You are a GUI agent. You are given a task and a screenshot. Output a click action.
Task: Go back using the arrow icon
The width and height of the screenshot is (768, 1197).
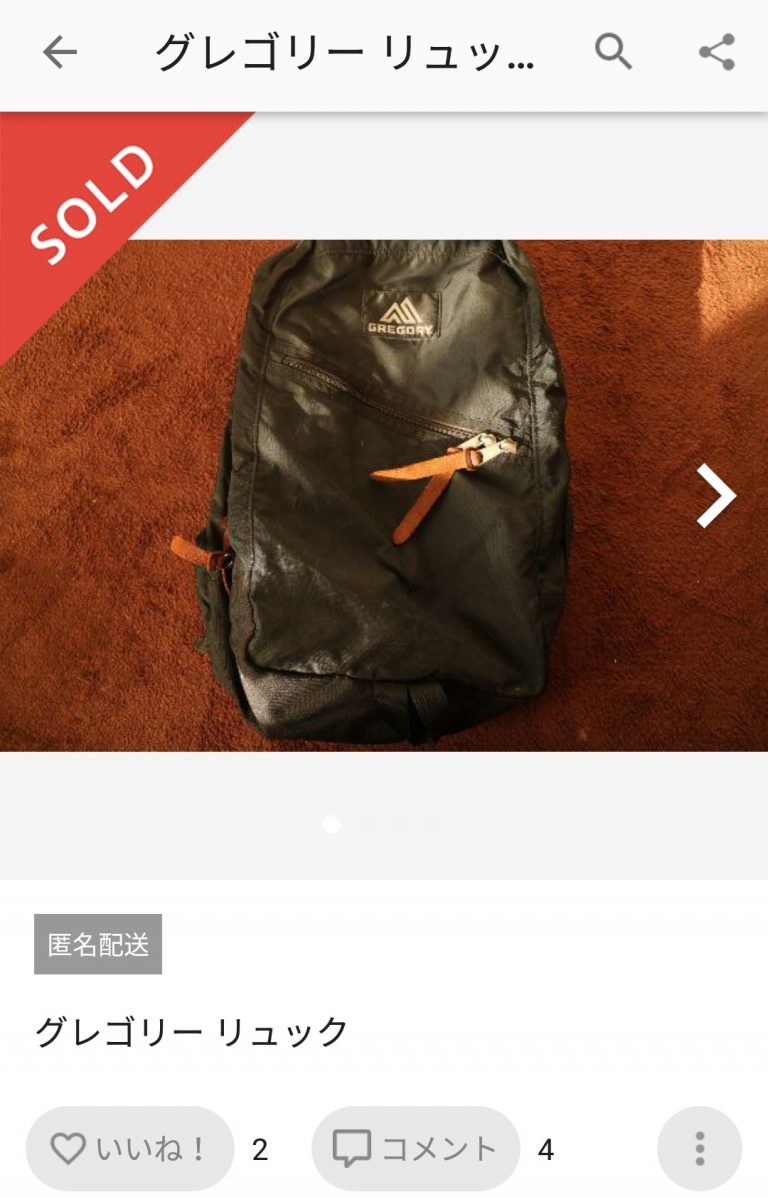[x=60, y=53]
